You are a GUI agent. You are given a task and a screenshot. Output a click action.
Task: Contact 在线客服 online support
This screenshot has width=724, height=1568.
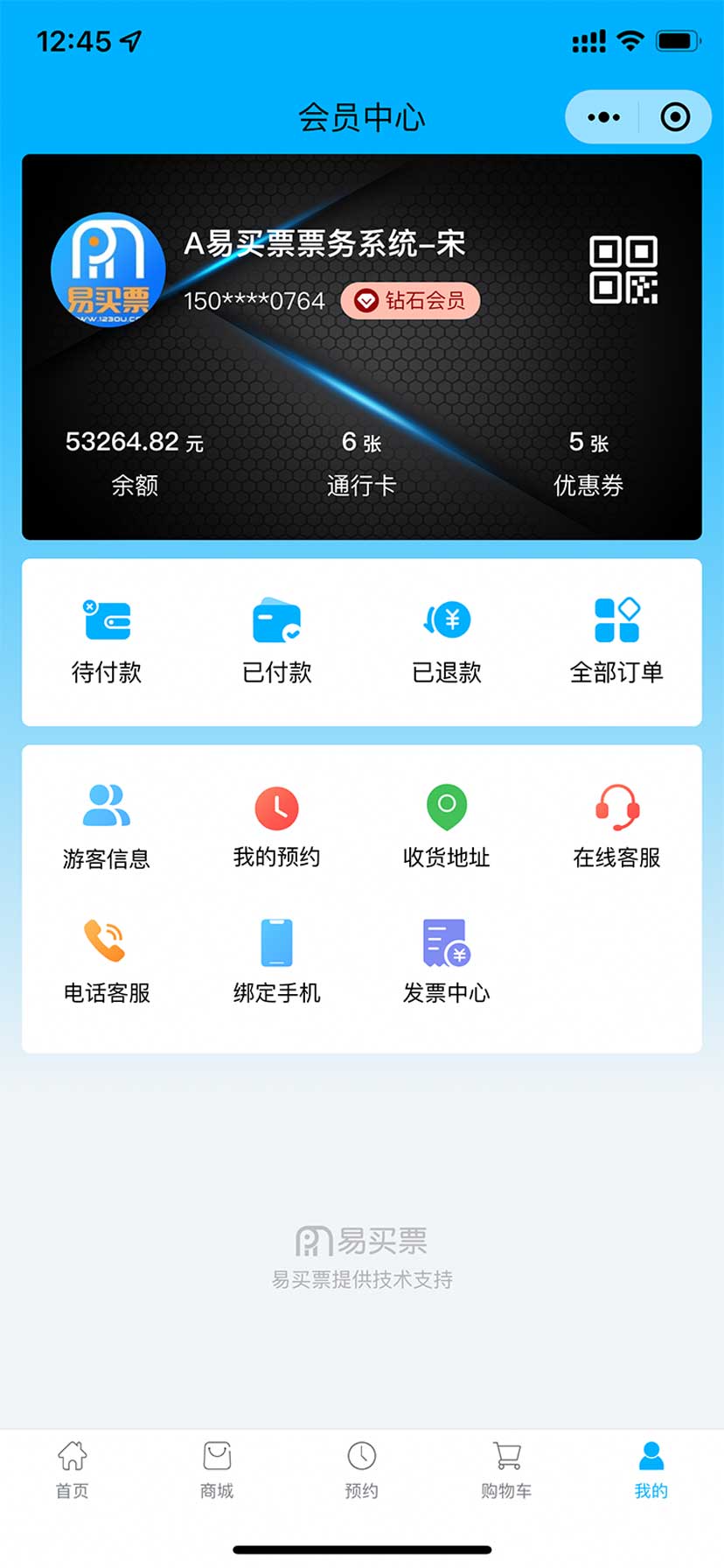tap(616, 828)
